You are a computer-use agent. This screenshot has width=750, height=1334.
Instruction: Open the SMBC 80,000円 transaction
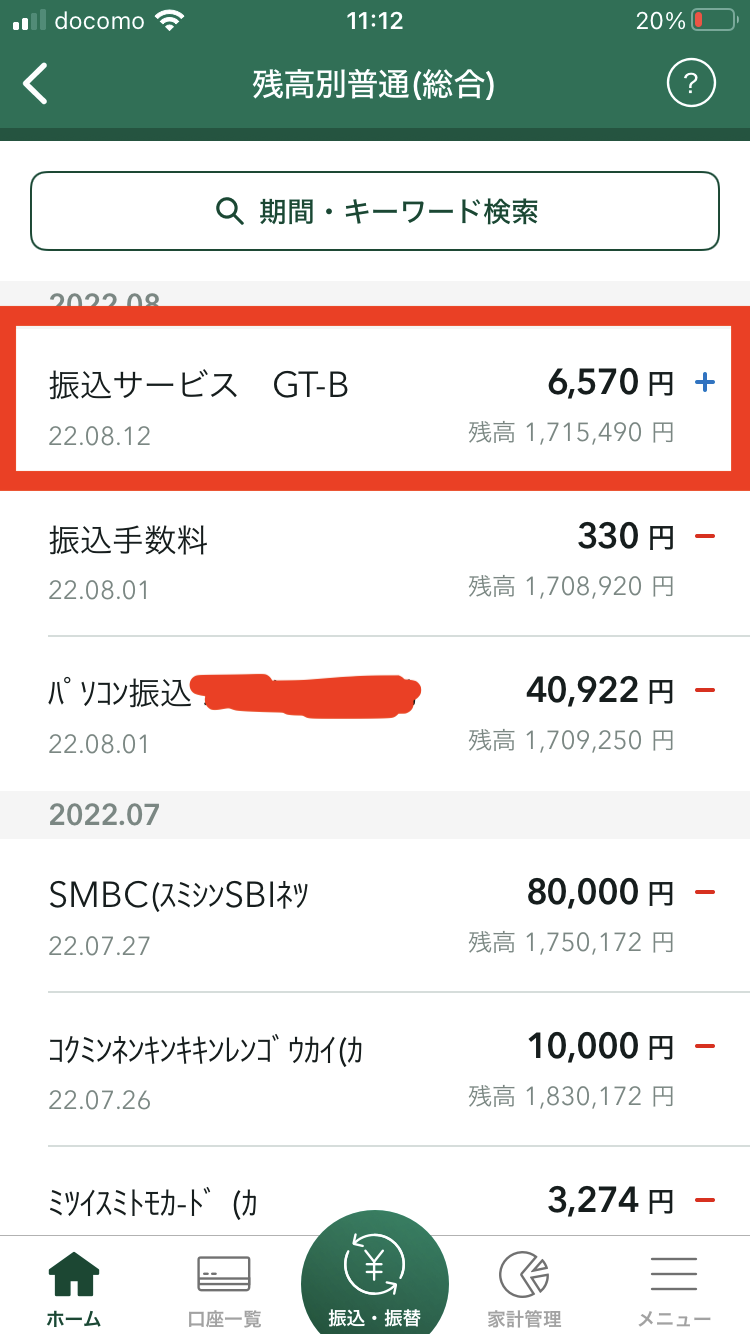375,915
